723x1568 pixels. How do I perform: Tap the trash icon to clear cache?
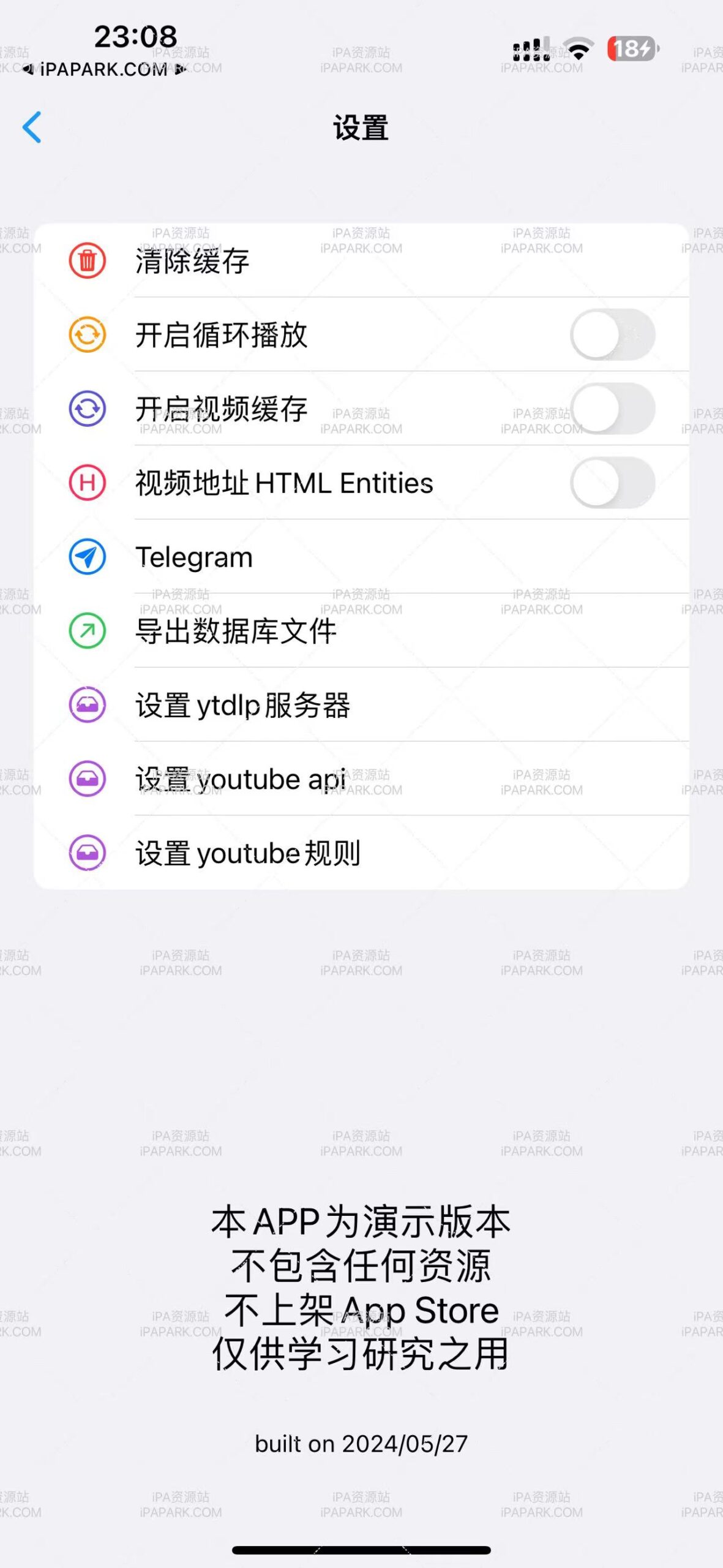[87, 261]
